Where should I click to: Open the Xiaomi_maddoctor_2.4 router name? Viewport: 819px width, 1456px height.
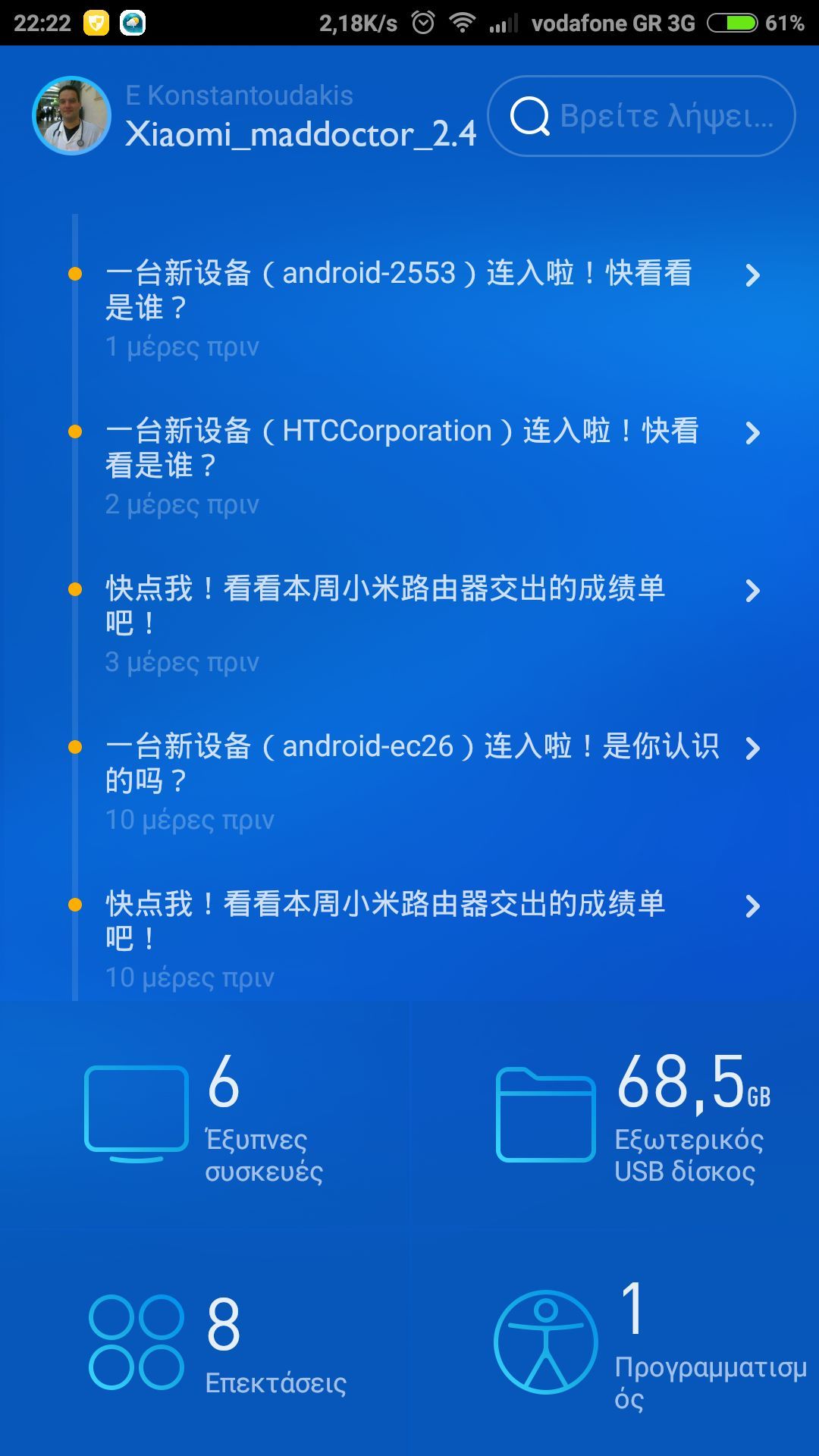click(300, 134)
